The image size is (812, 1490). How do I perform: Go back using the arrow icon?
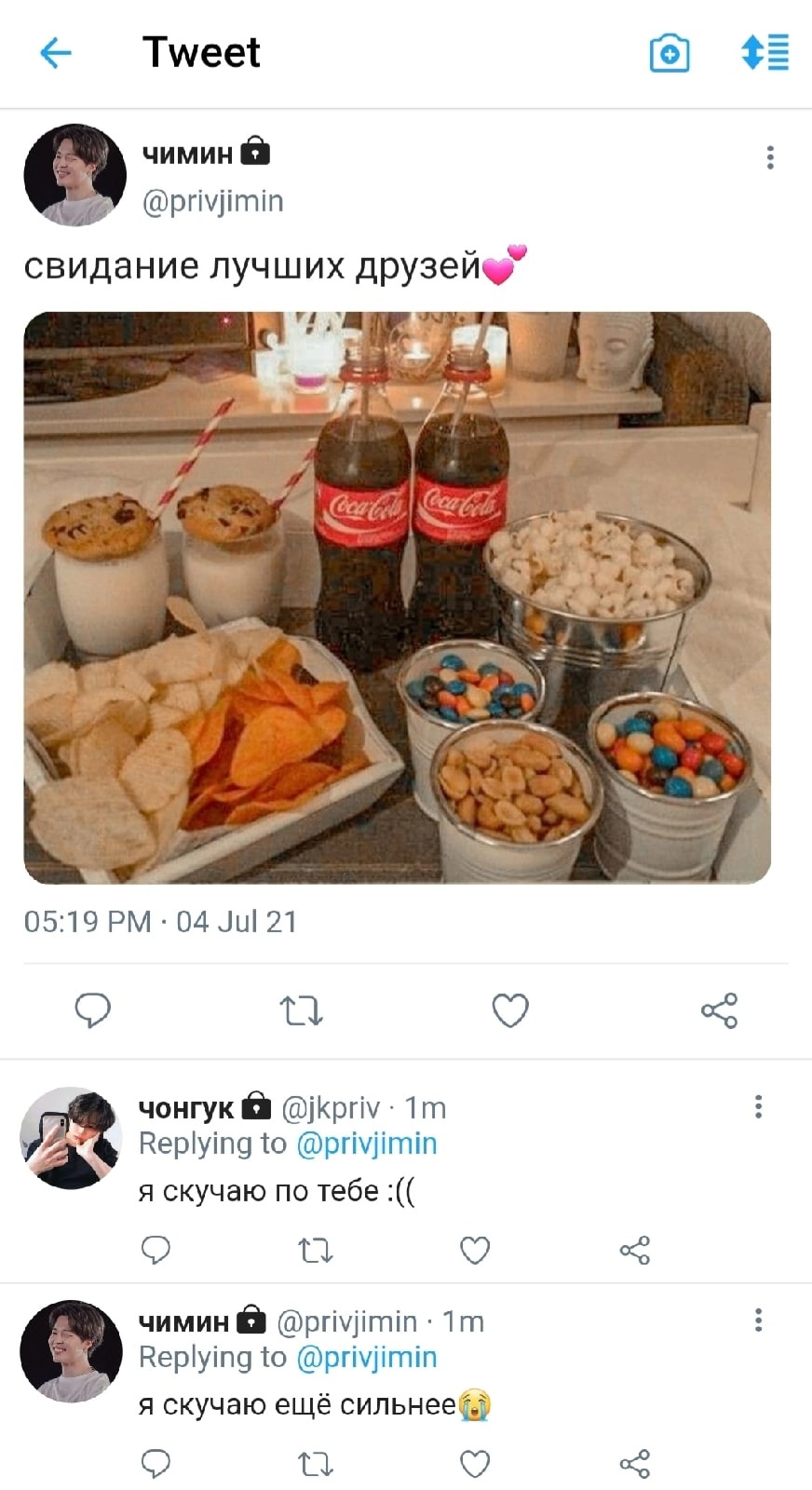pos(56,53)
